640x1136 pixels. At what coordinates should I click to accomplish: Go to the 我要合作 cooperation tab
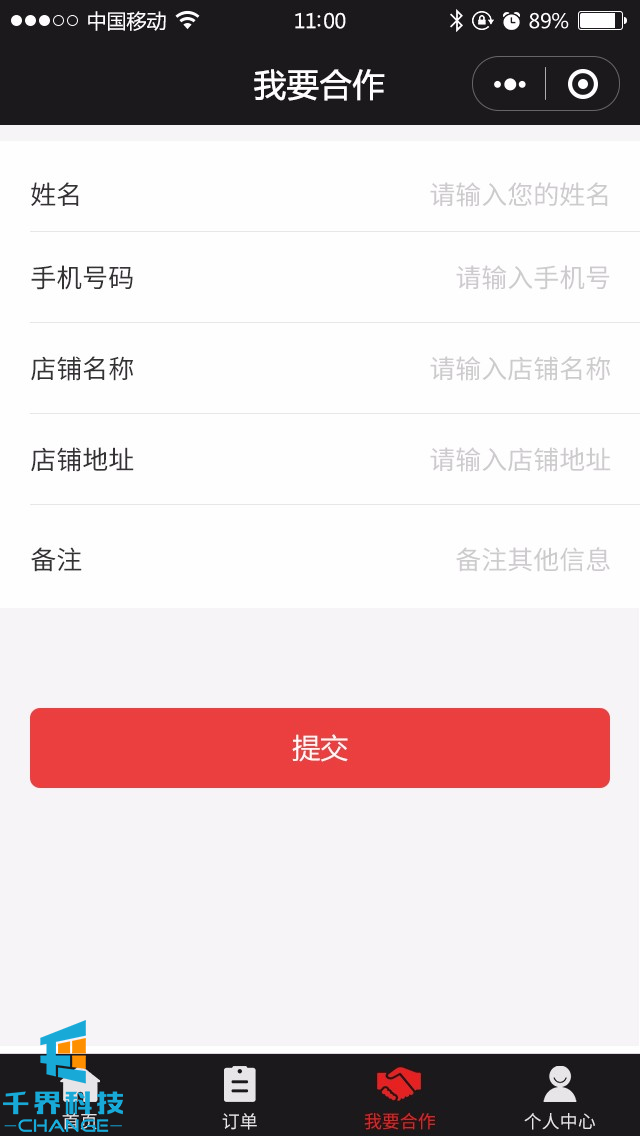click(400, 1096)
